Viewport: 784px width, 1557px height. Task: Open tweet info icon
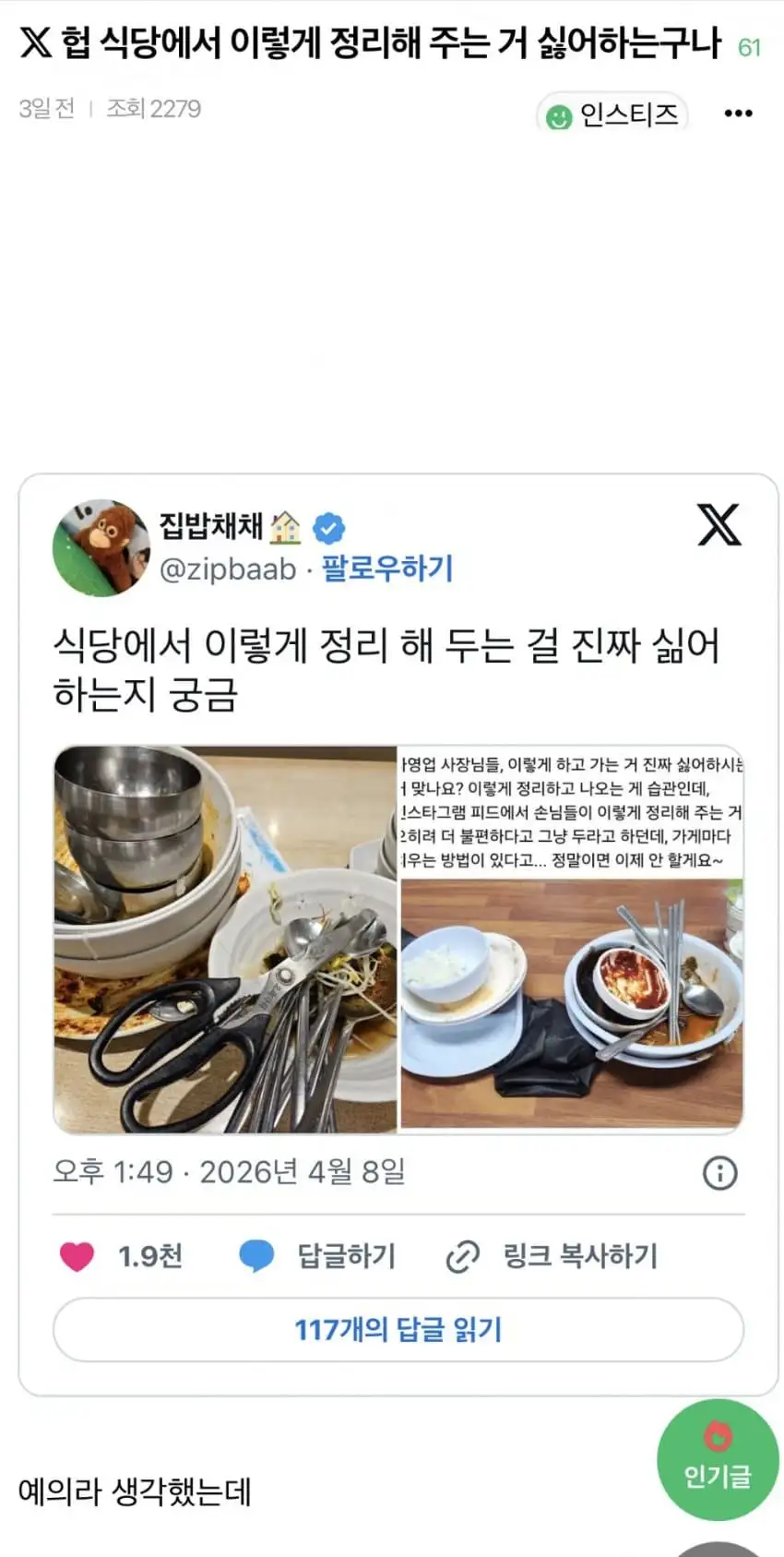719,1173
